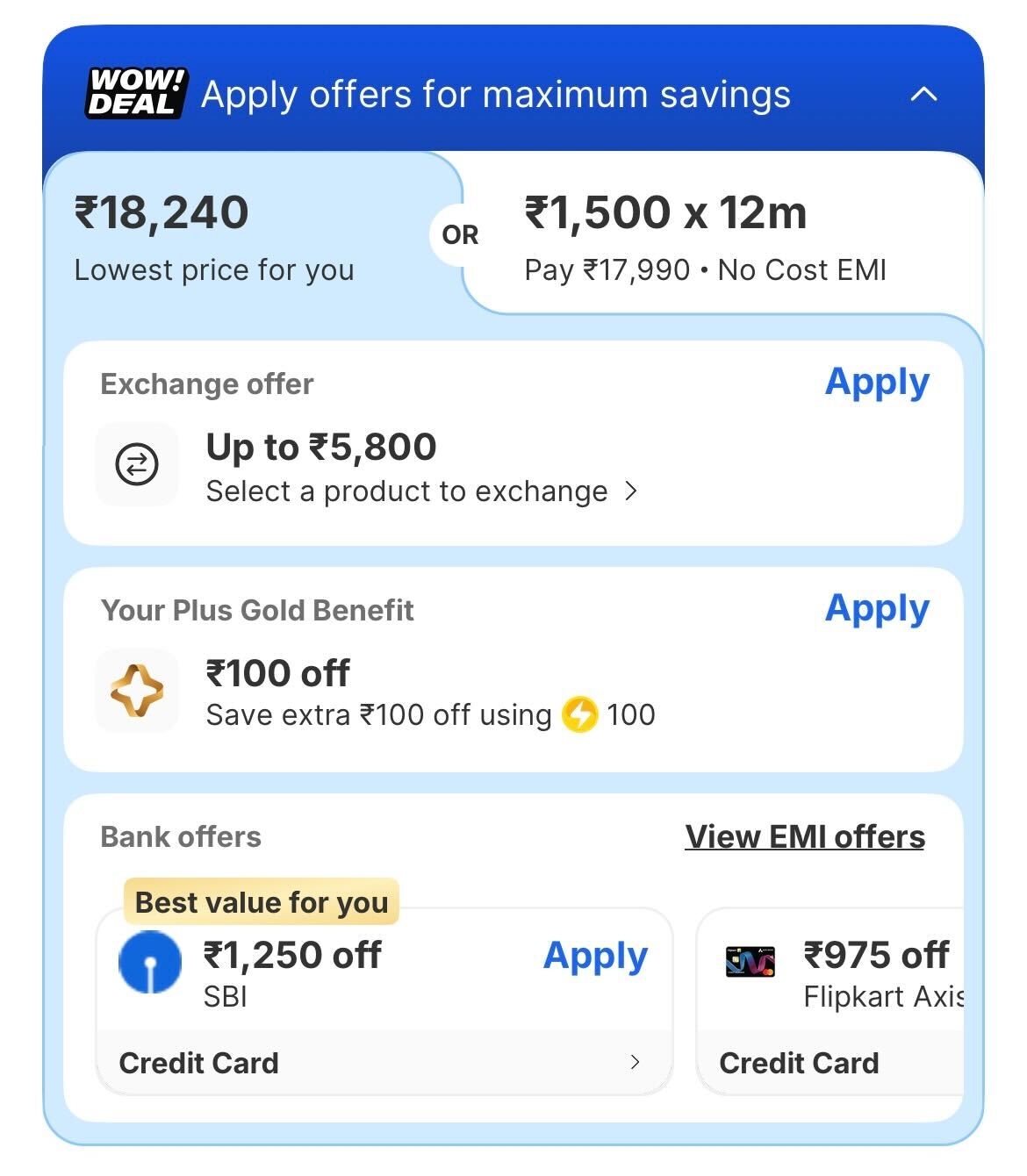Select a product to exchange
Screen dimensions: 1027x1176
pyautogui.click(x=421, y=491)
